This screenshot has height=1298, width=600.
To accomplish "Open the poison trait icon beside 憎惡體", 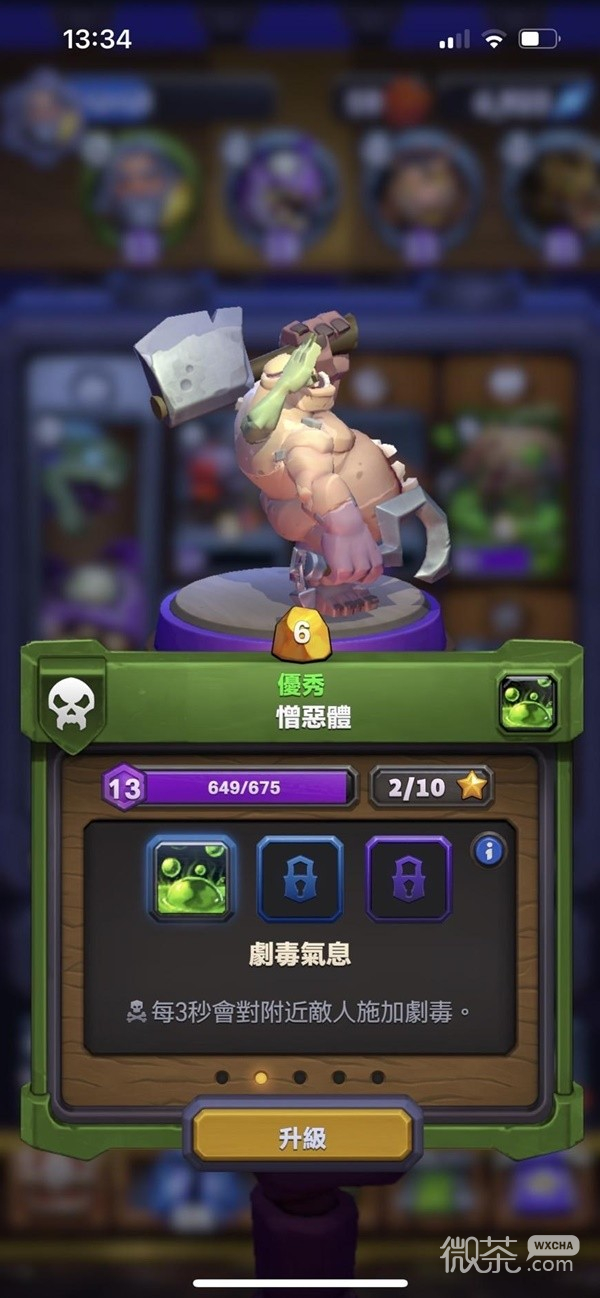I will coord(527,703).
